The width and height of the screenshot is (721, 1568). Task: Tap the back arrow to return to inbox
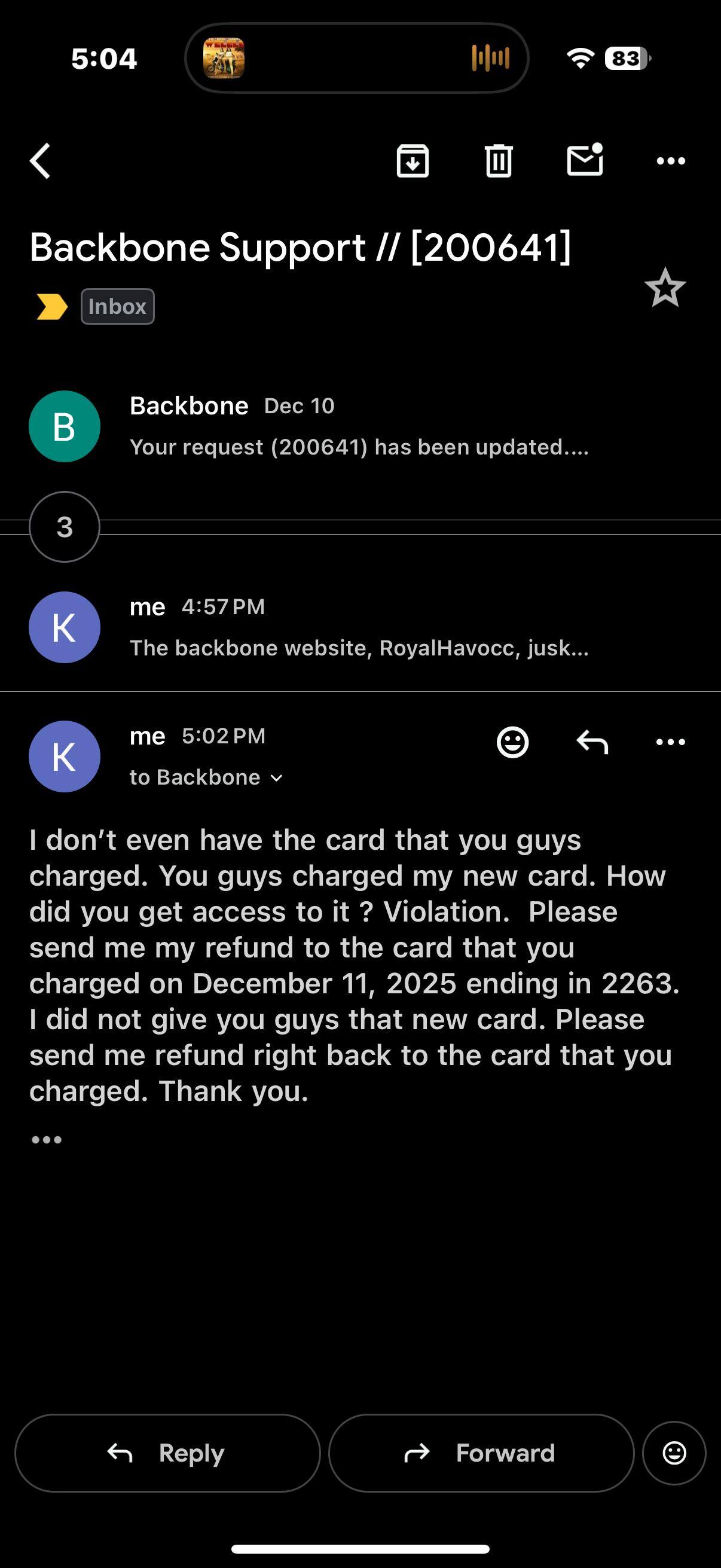coord(40,160)
